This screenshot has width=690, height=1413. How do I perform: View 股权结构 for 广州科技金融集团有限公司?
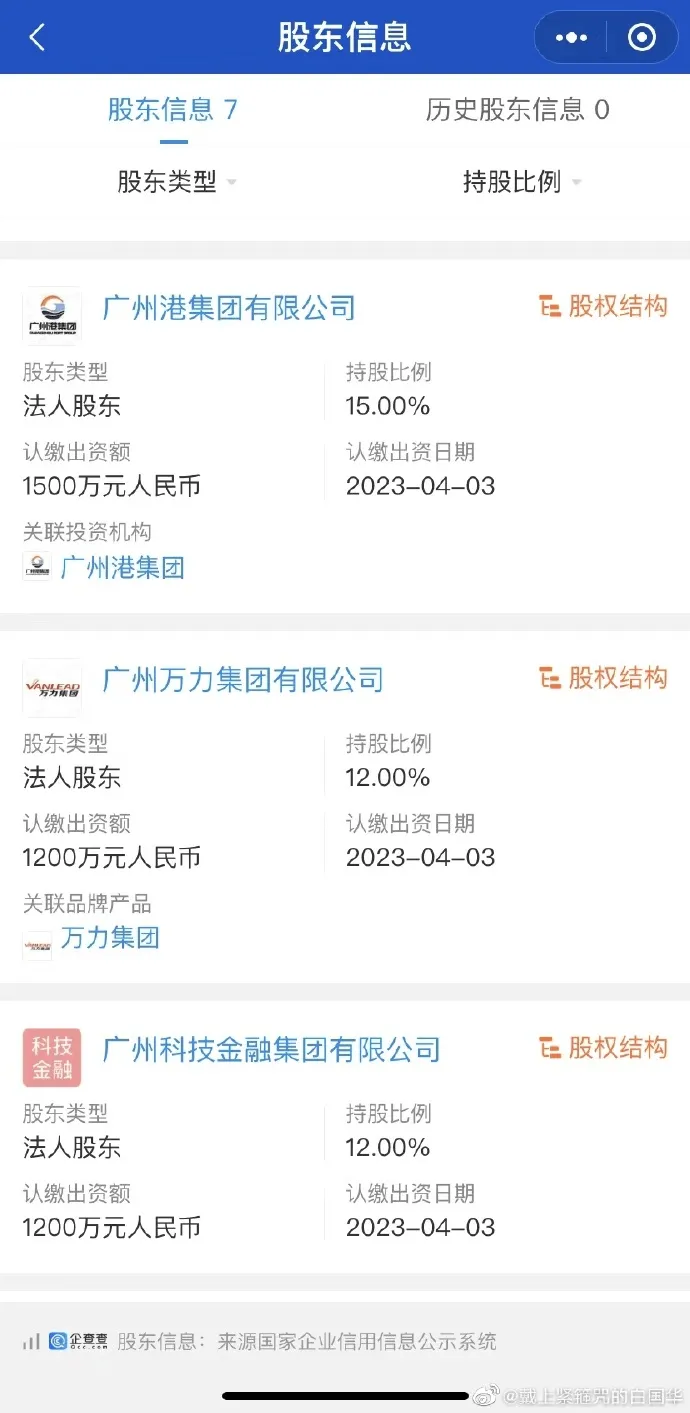pyautogui.click(x=603, y=1047)
